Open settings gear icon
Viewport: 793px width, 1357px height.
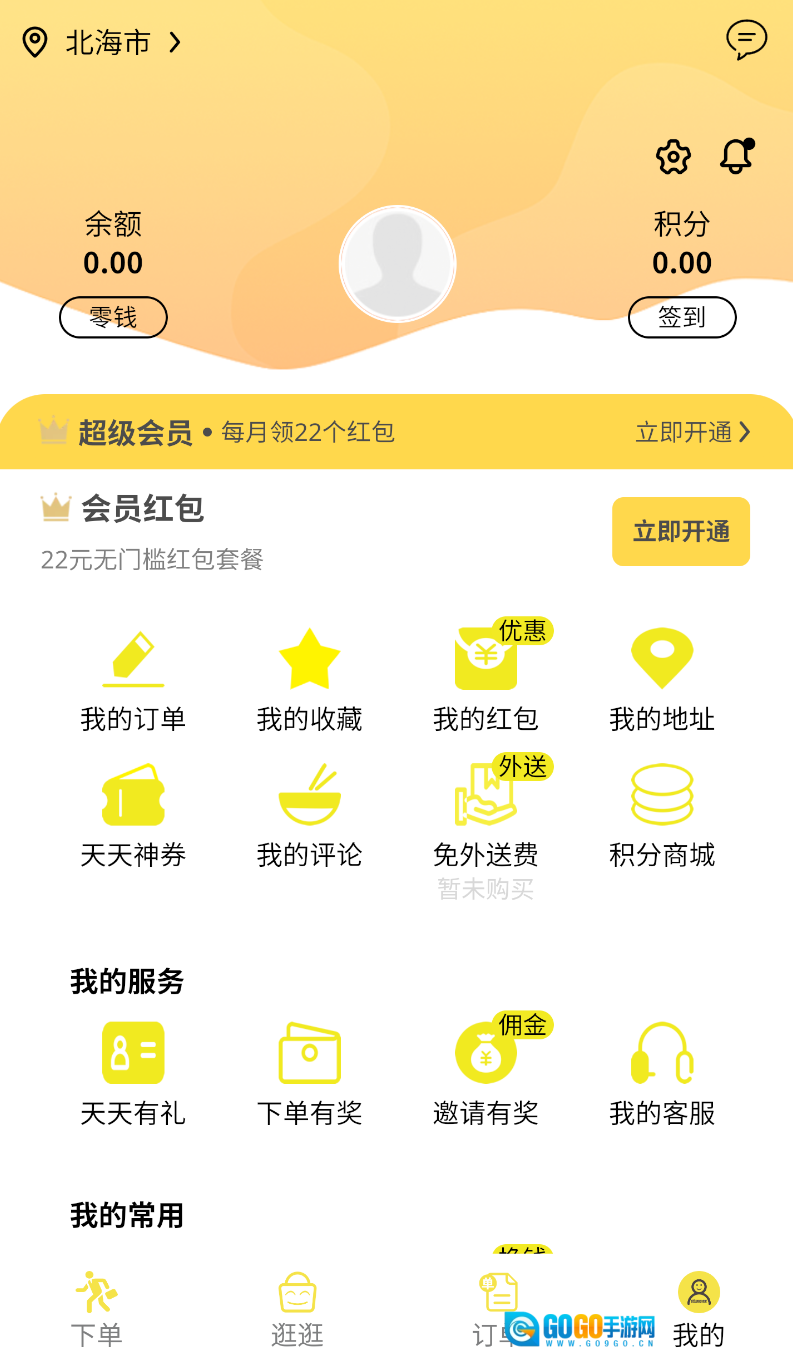(673, 157)
